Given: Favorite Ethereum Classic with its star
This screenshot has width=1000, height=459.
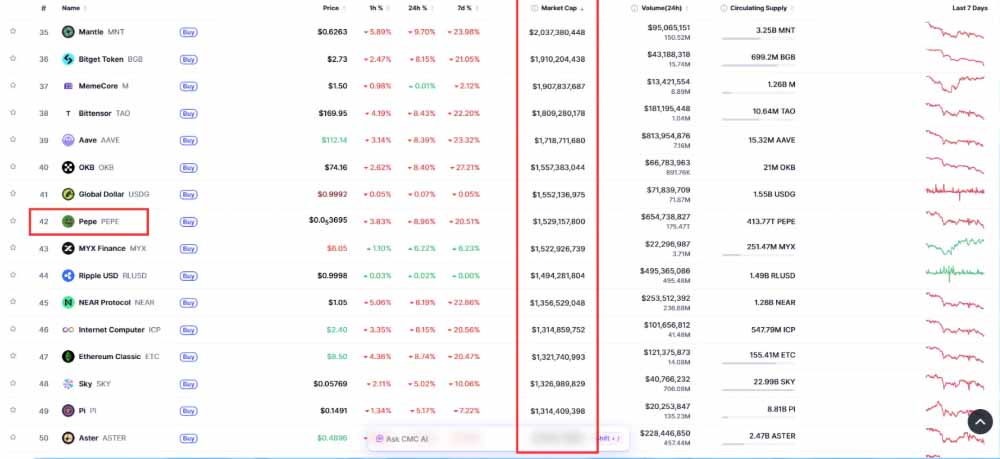Looking at the screenshot, I should [13, 356].
